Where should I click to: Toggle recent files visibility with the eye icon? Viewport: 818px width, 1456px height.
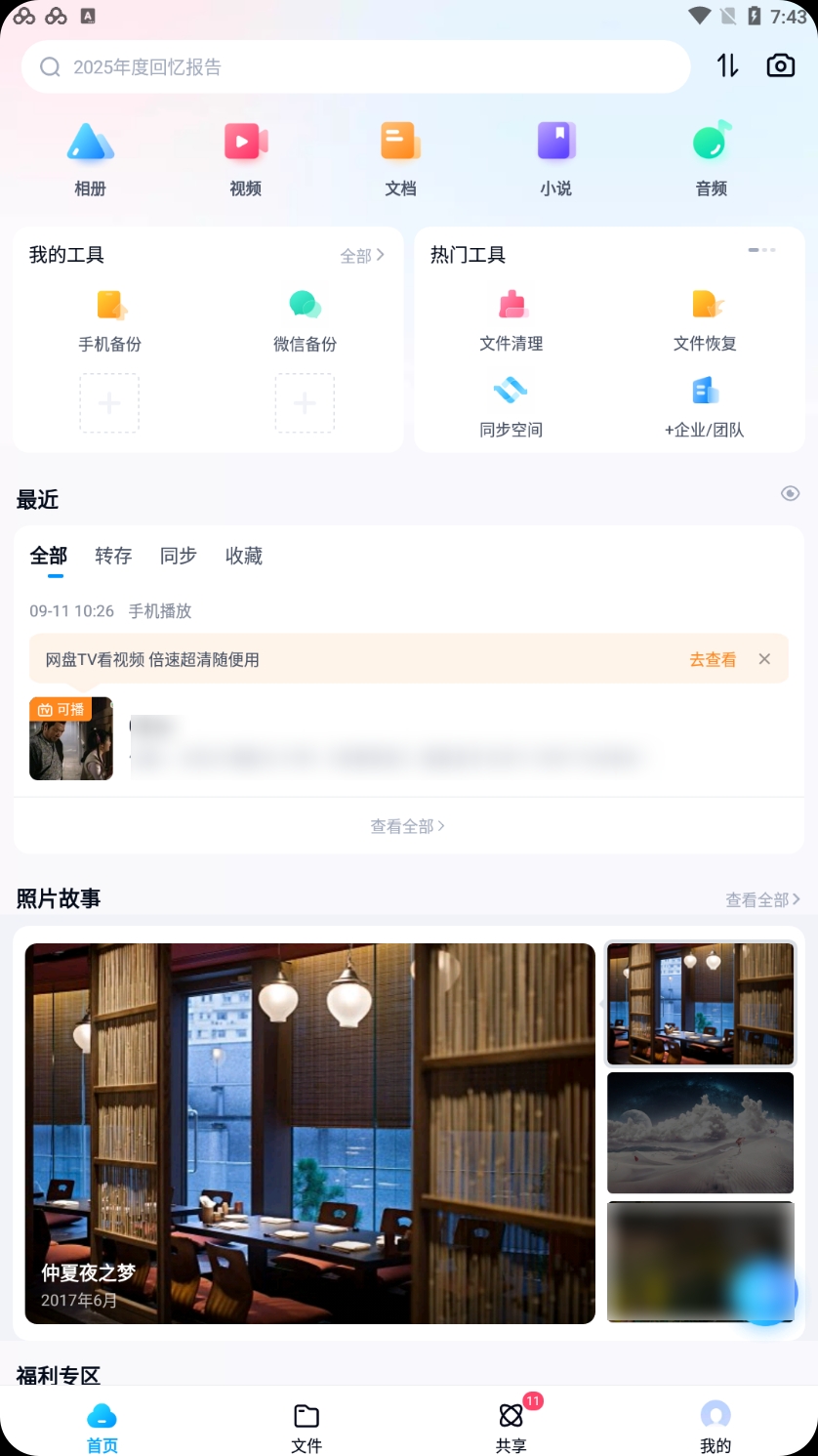point(791,493)
